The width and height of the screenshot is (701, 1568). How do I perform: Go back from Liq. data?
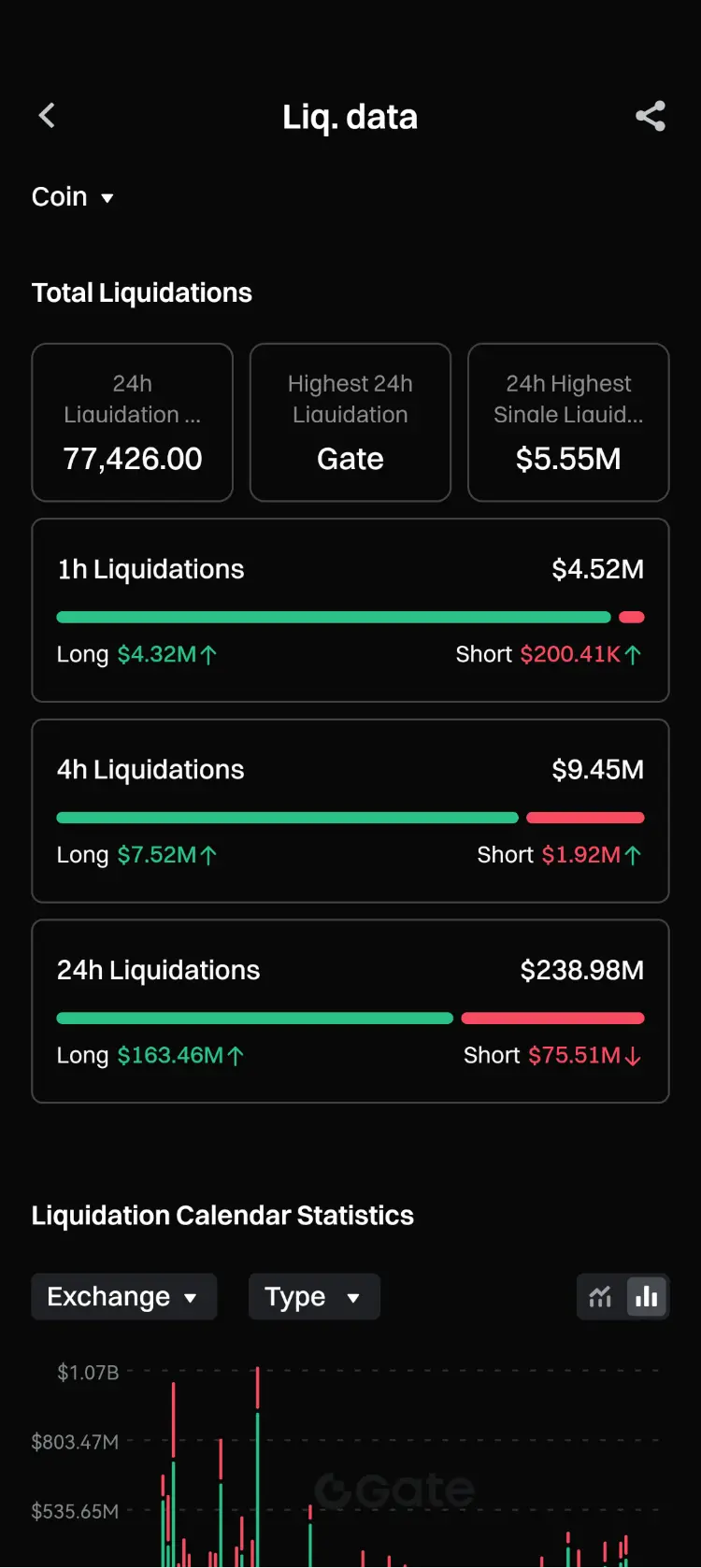47,116
